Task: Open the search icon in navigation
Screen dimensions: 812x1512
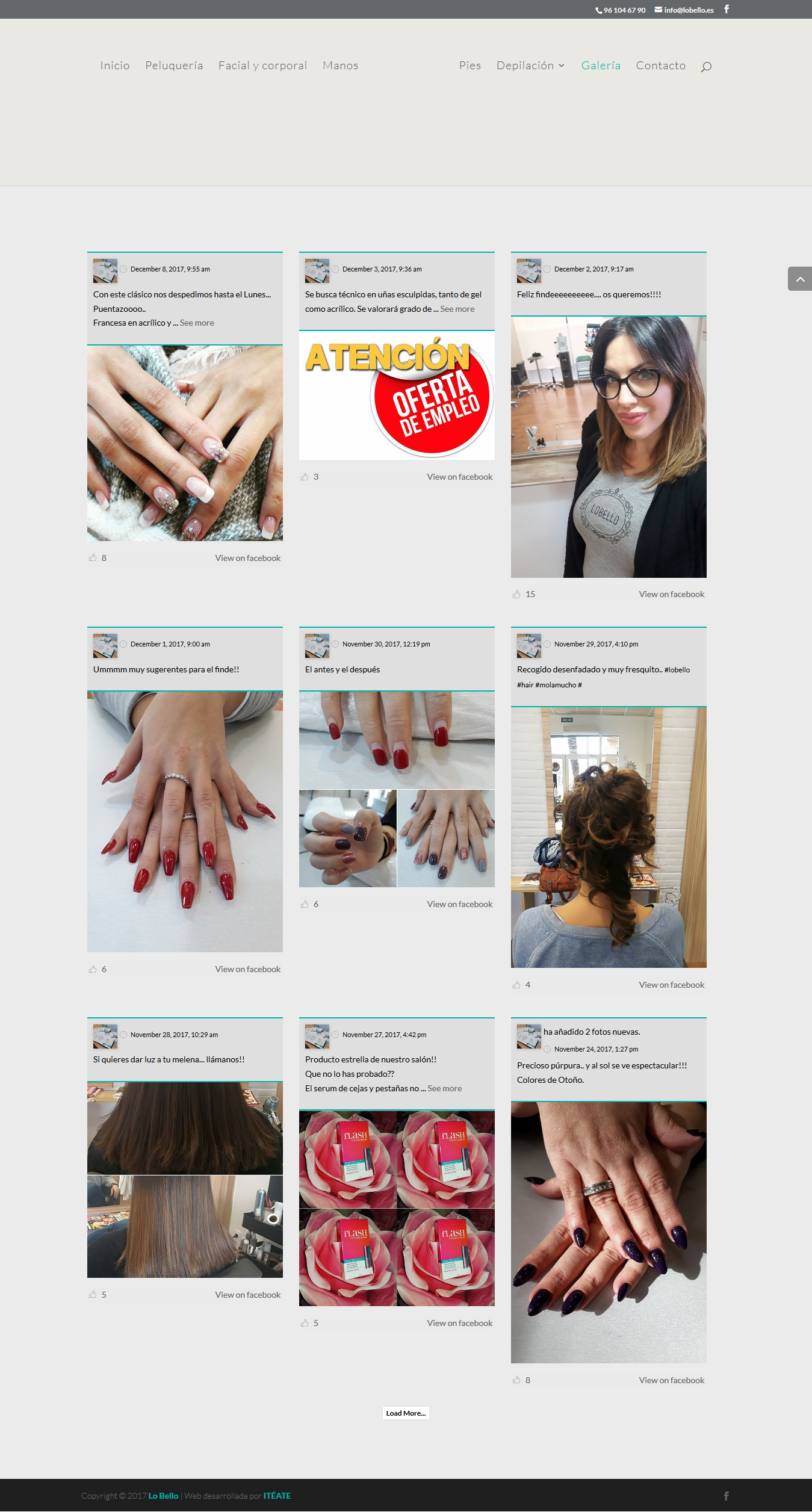Action: pyautogui.click(x=706, y=66)
